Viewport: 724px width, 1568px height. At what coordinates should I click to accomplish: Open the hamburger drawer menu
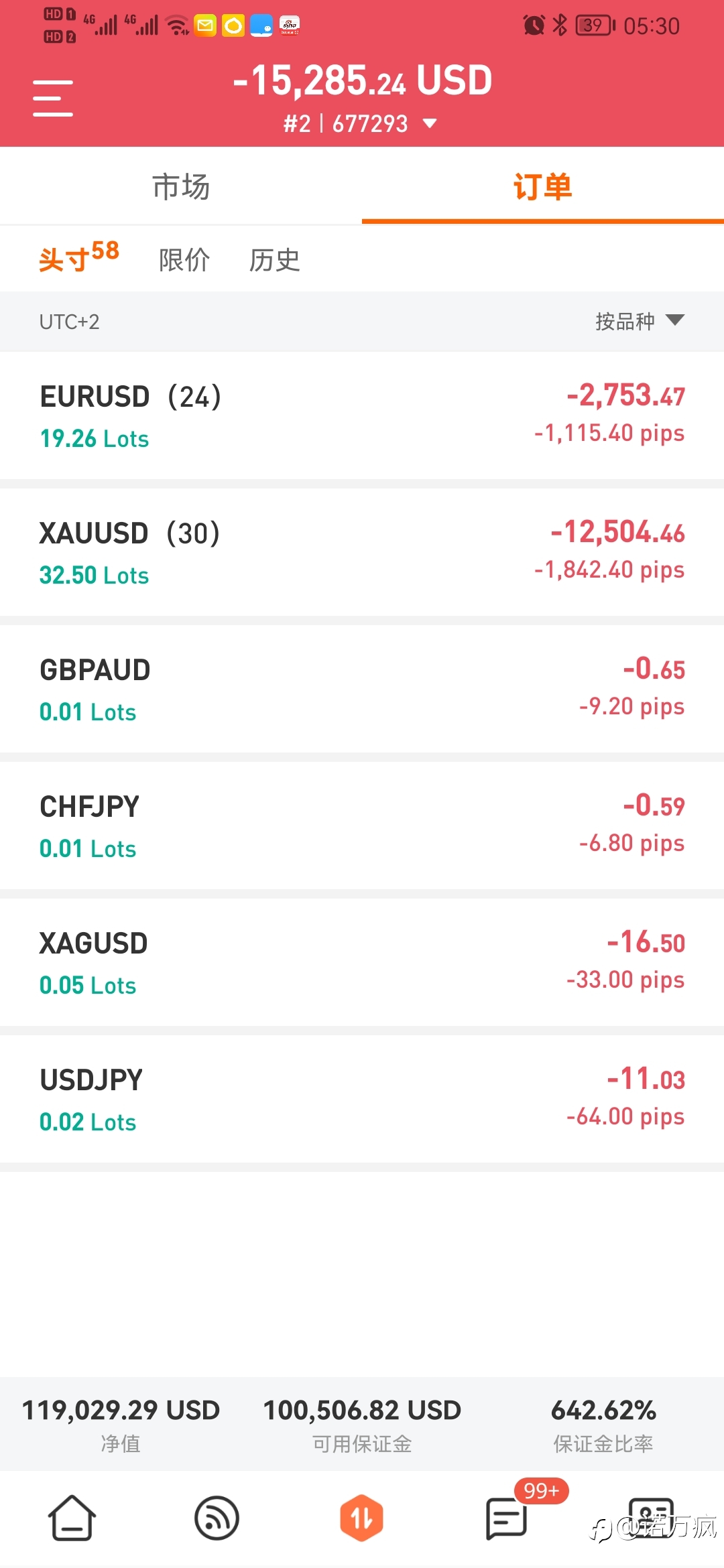[x=53, y=98]
